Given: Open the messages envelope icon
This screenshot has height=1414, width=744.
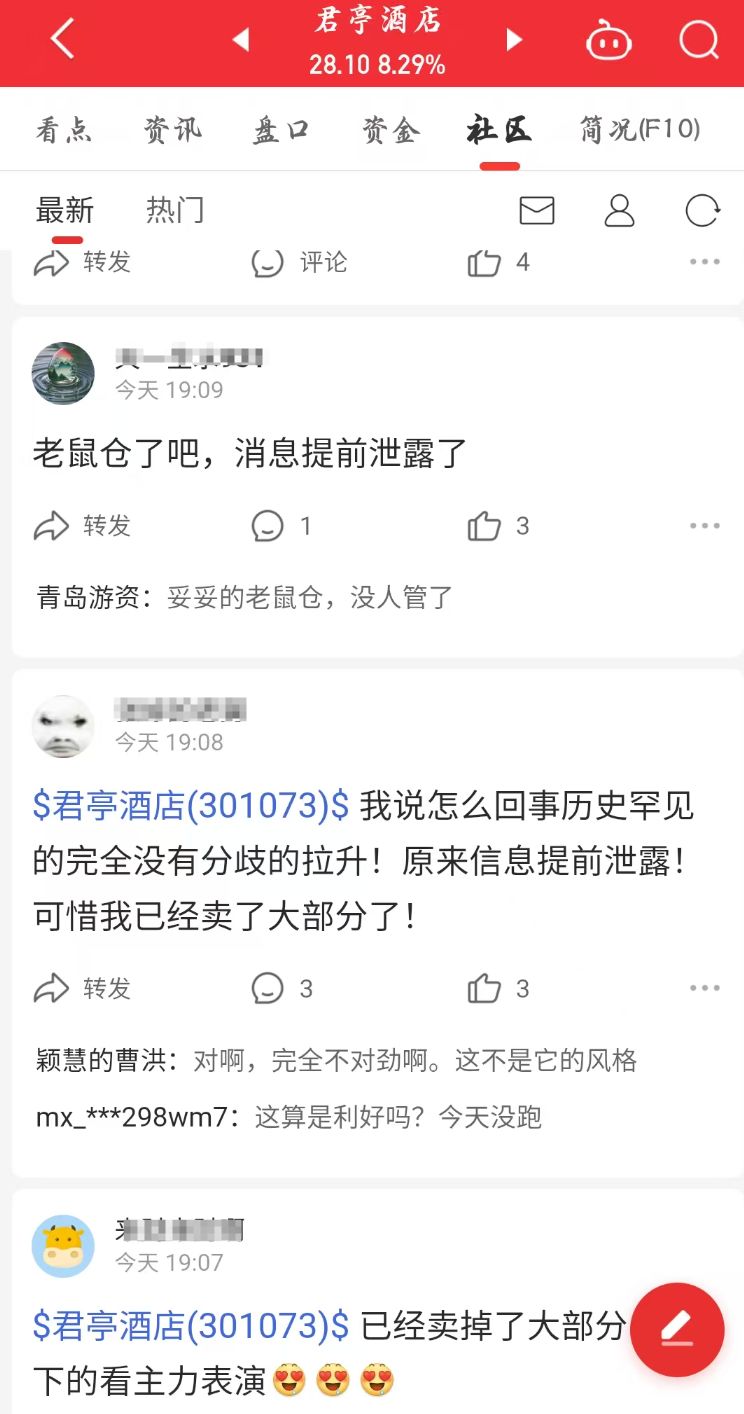Looking at the screenshot, I should (537, 210).
